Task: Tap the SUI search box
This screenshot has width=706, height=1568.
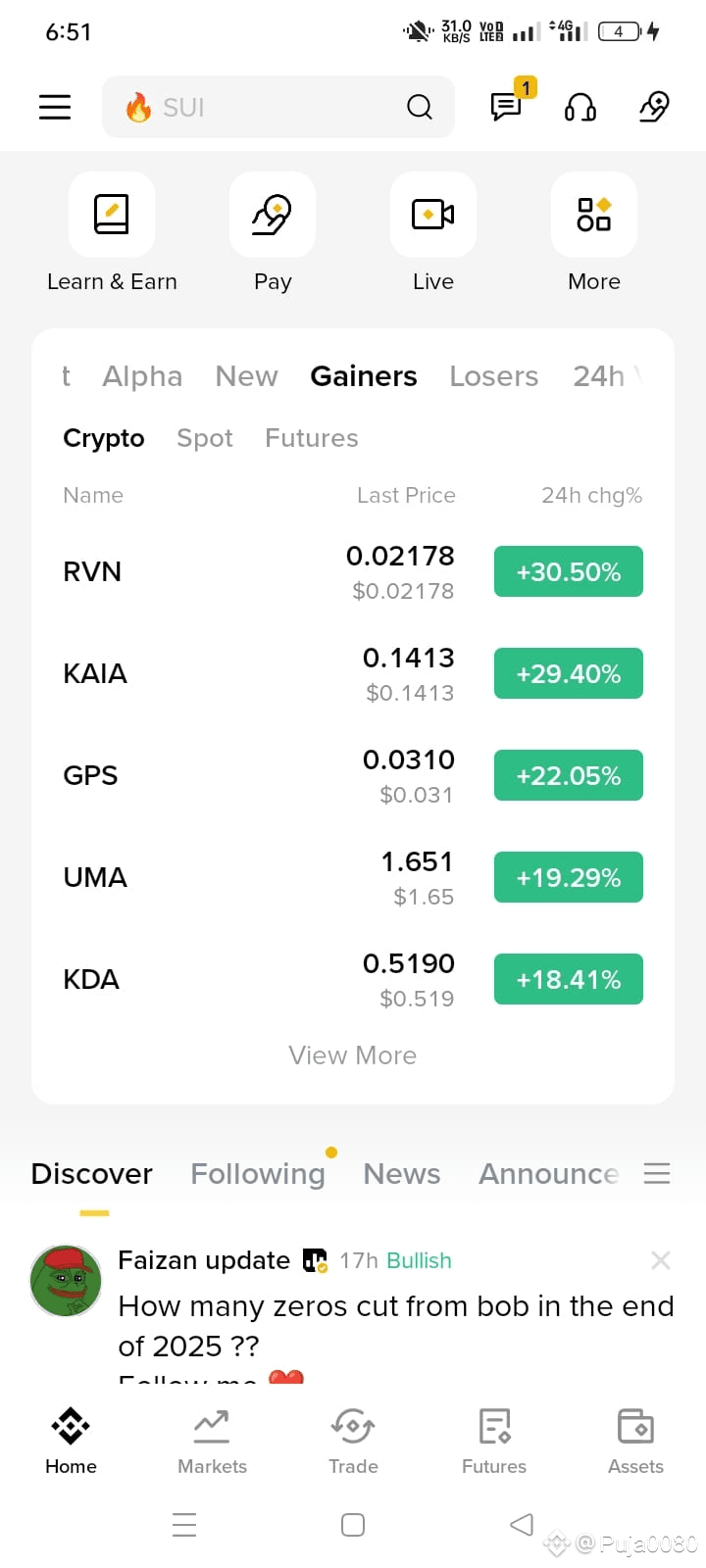Action: [x=278, y=107]
